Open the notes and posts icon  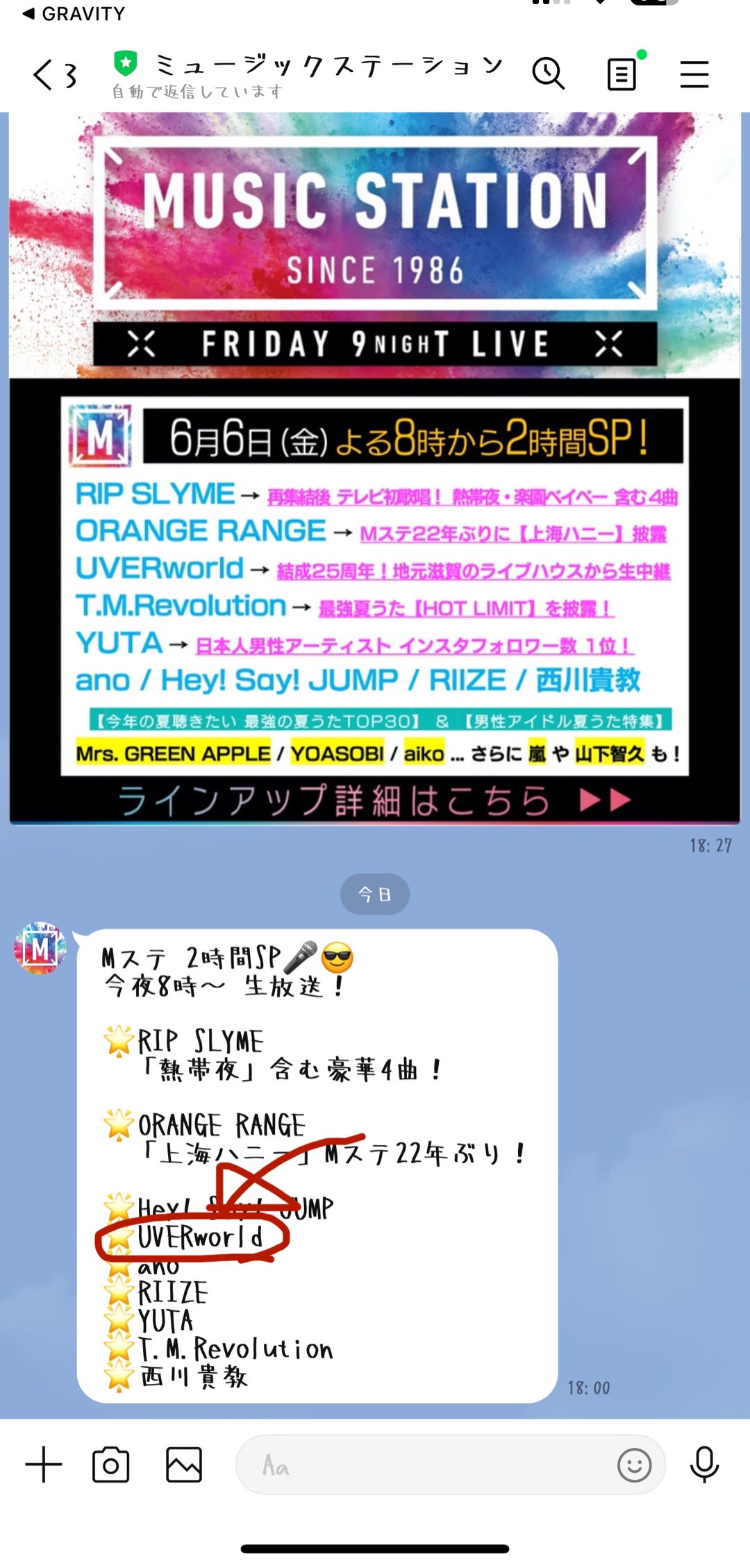pos(622,74)
